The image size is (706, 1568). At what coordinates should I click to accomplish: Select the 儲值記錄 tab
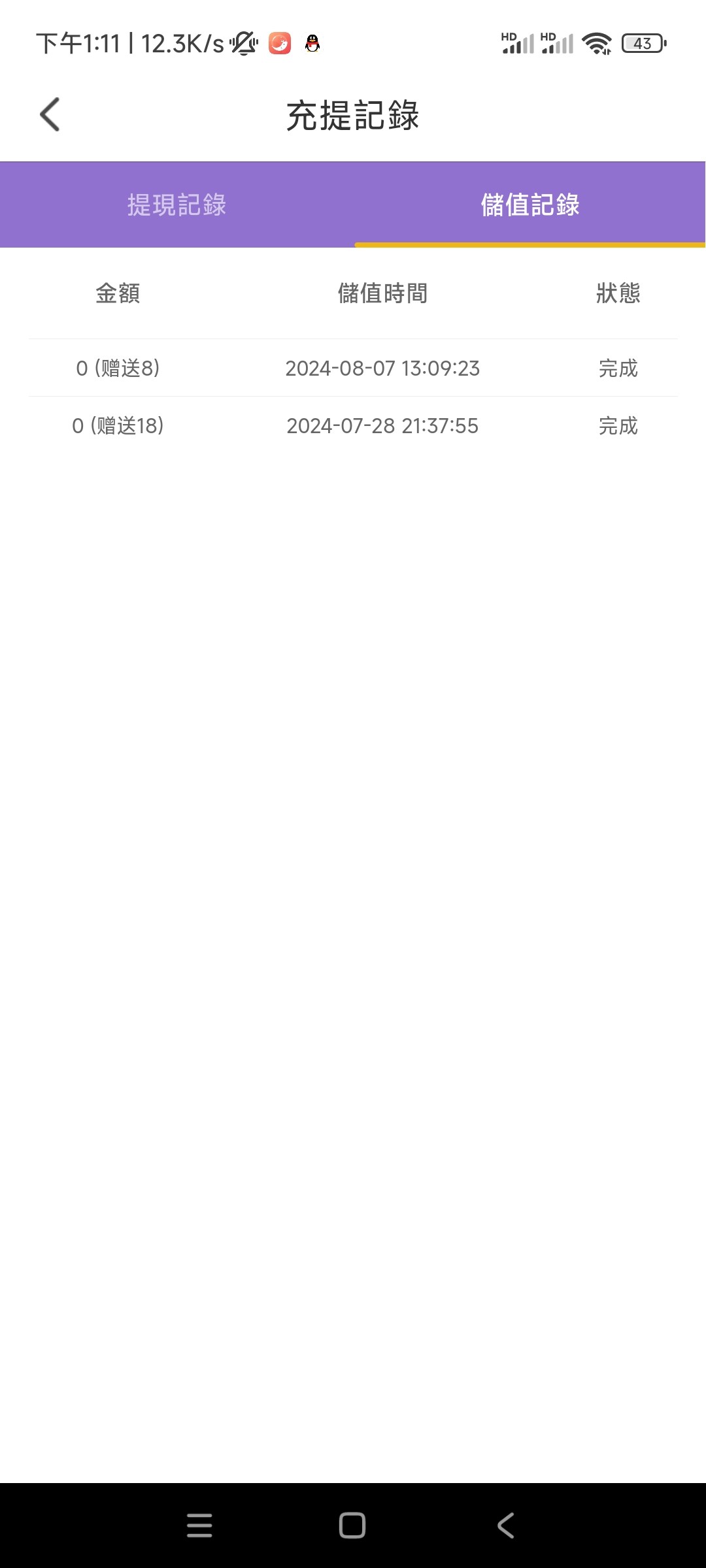tap(529, 204)
